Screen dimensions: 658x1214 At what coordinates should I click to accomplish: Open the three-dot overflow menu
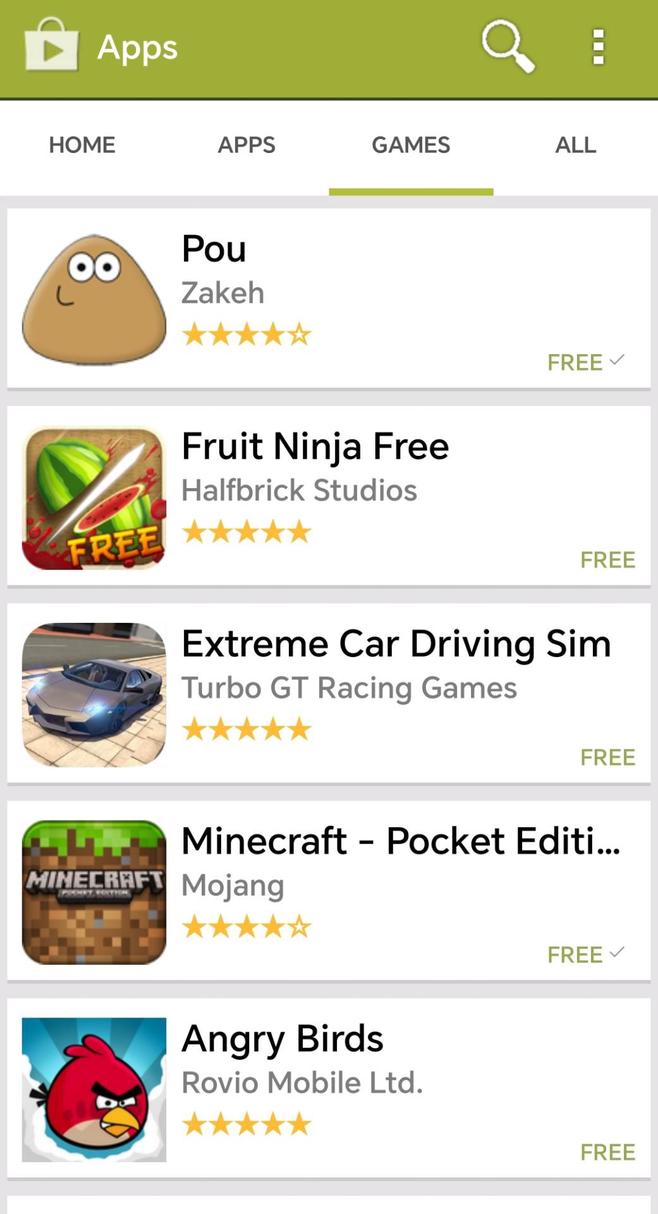[x=598, y=47]
